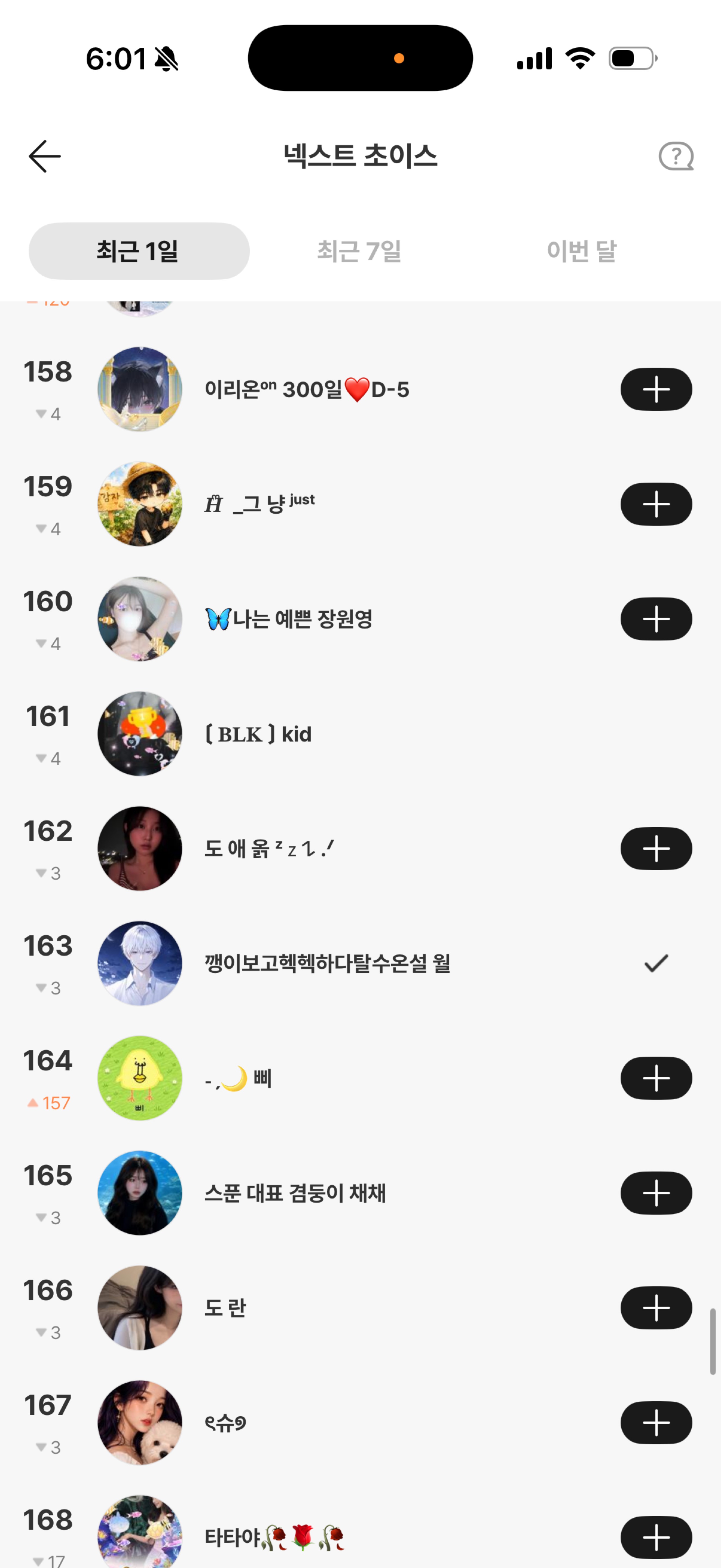Switch to the 최근 7일 tab
This screenshot has height=1568, width=721.
tap(360, 251)
